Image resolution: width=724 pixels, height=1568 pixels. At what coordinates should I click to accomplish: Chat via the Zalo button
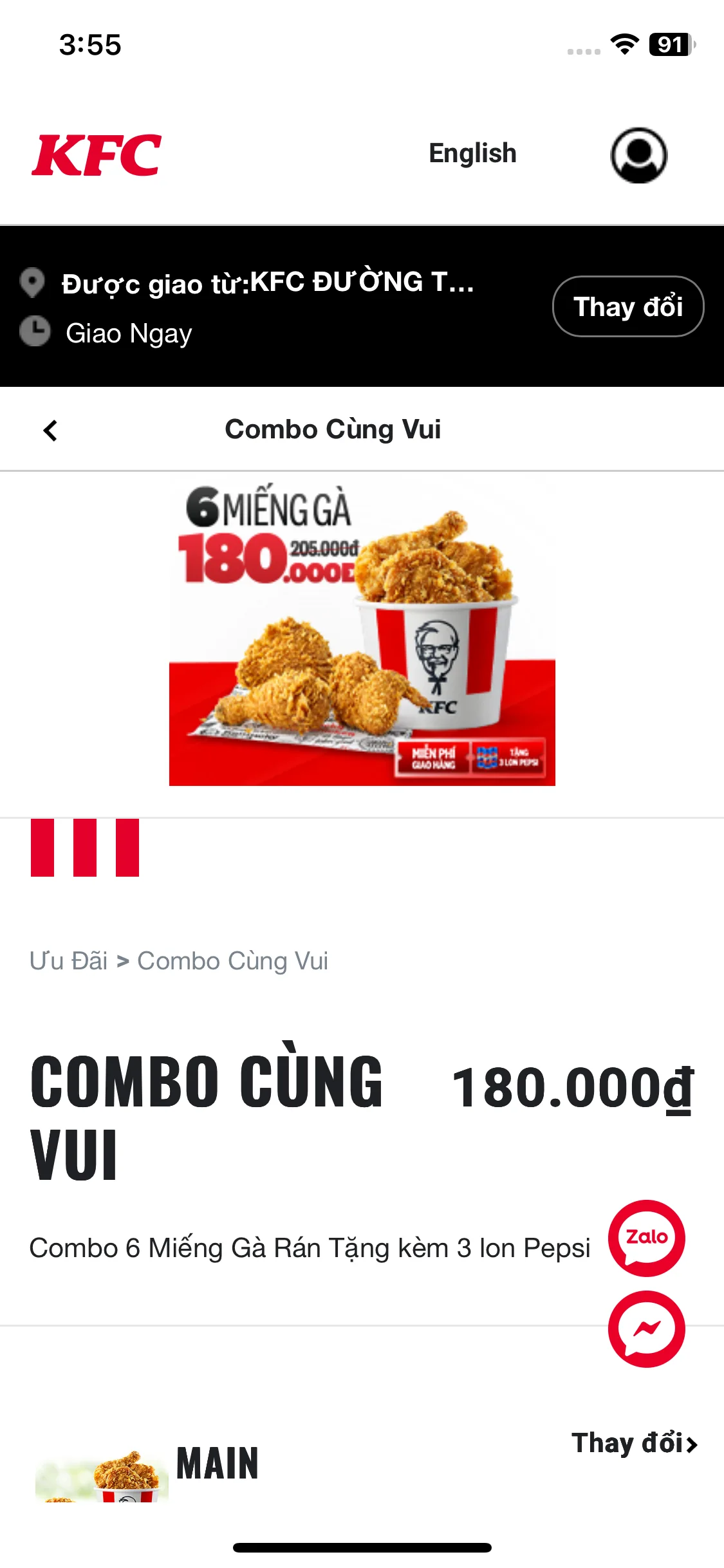click(646, 1238)
